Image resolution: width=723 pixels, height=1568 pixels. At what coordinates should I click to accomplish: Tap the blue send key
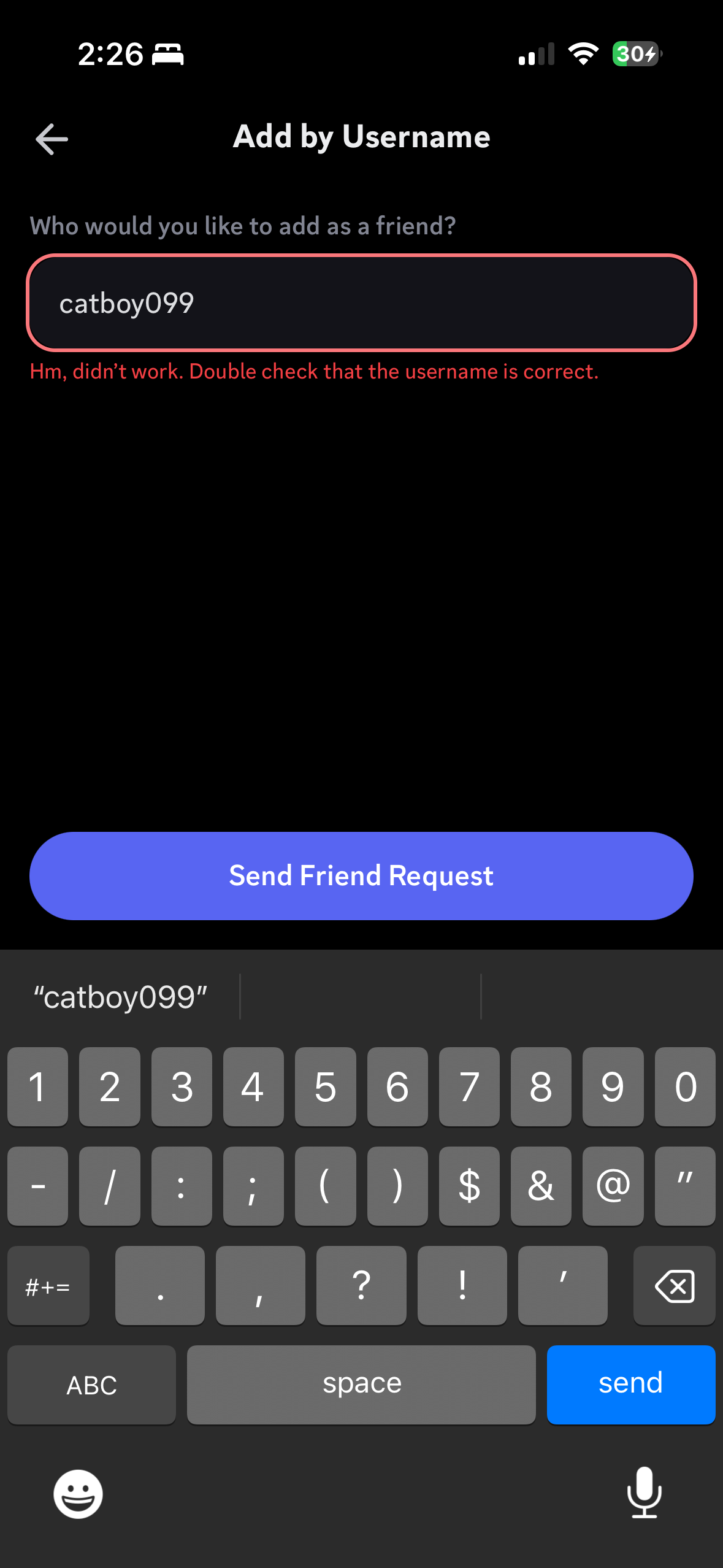631,1384
